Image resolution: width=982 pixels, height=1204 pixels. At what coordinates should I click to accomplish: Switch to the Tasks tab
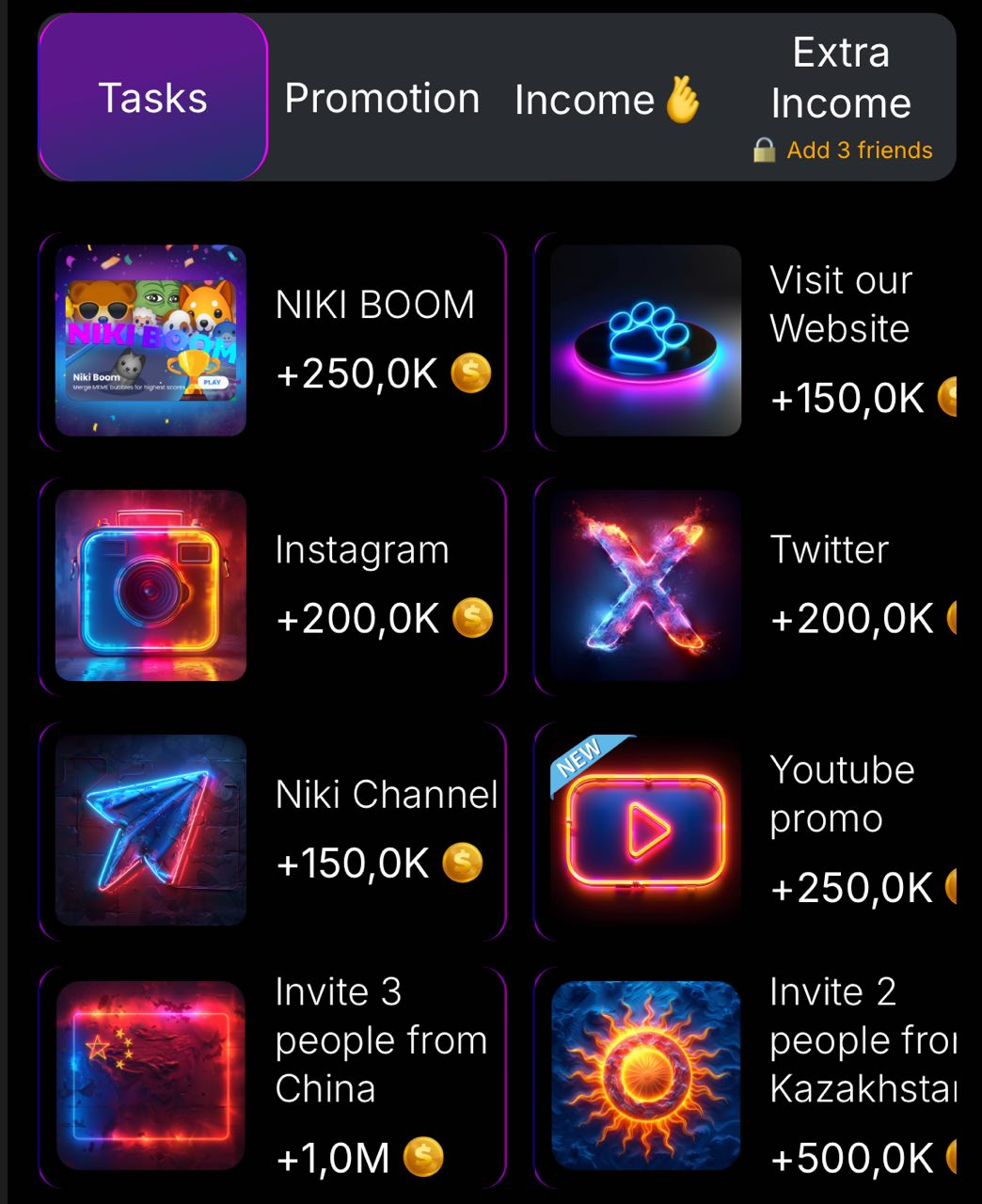152,98
